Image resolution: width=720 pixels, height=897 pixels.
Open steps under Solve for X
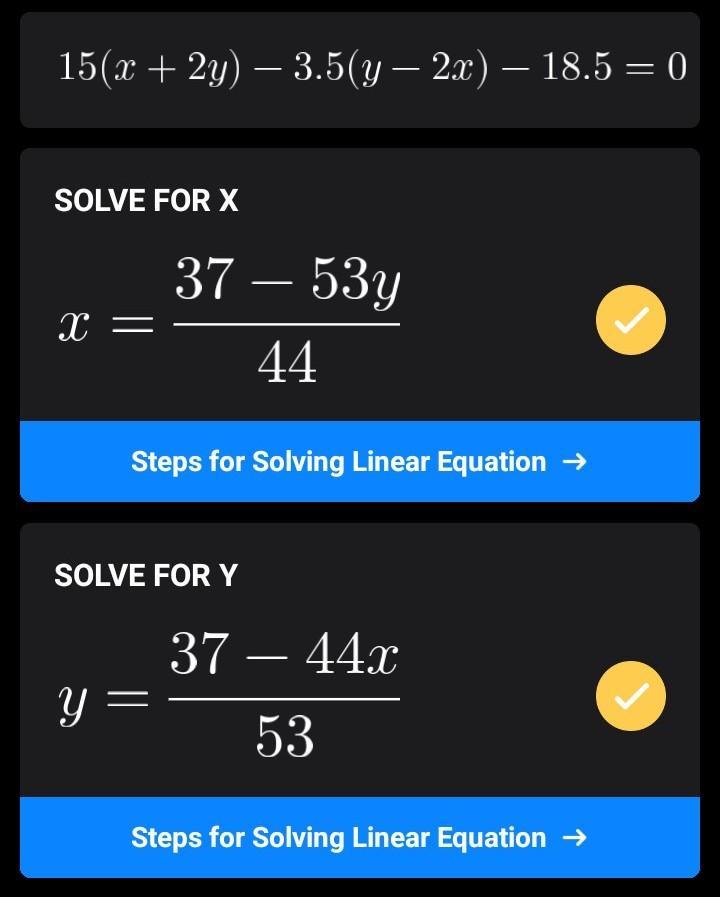(358, 462)
